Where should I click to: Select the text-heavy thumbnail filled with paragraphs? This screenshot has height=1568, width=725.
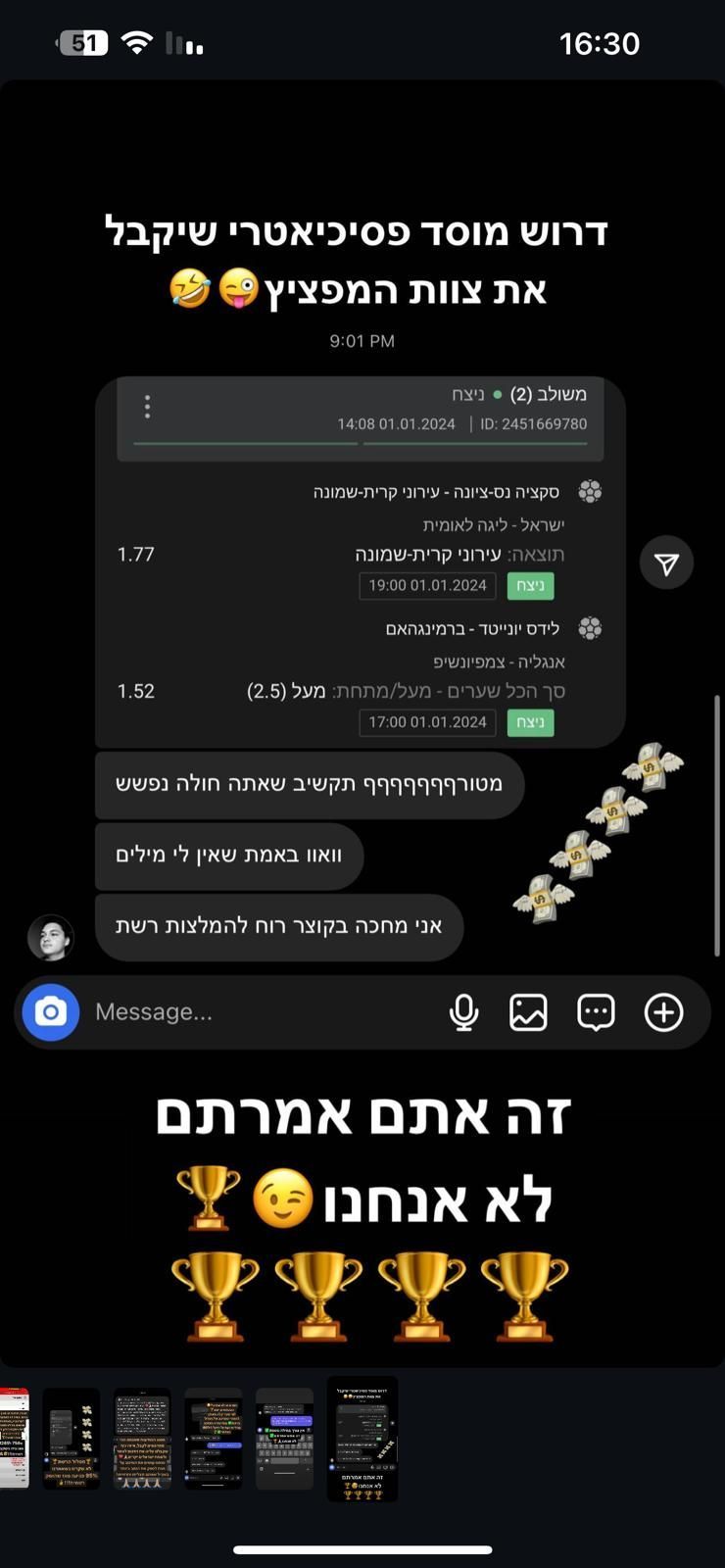142,1438
